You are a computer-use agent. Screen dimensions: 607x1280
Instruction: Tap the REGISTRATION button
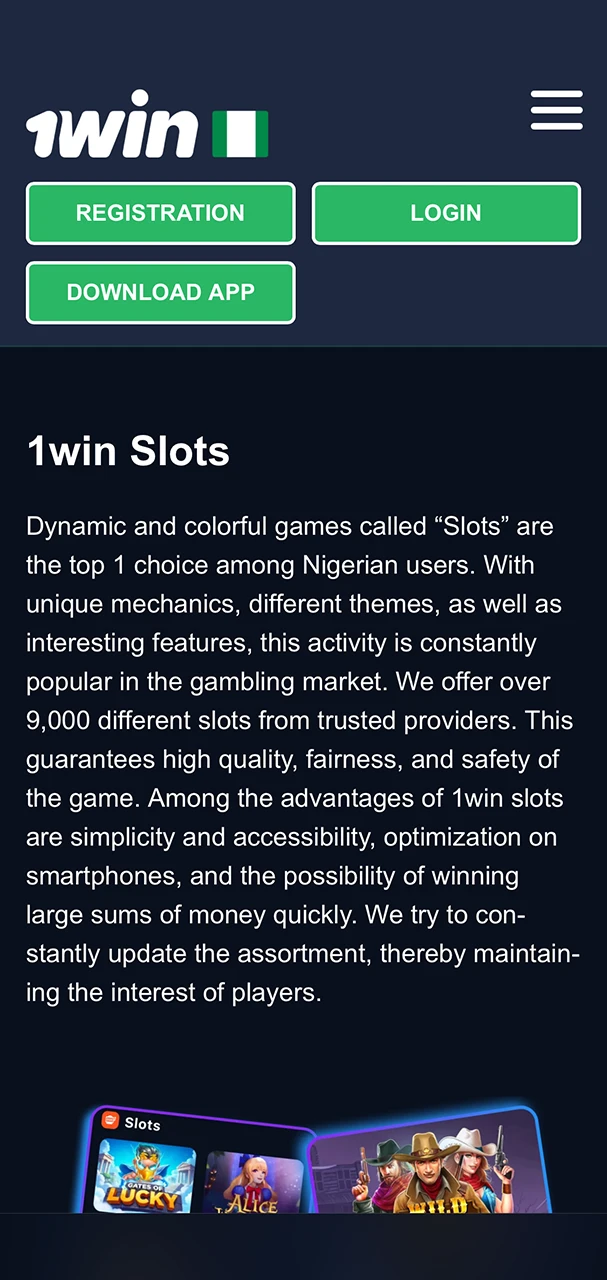tap(160, 213)
